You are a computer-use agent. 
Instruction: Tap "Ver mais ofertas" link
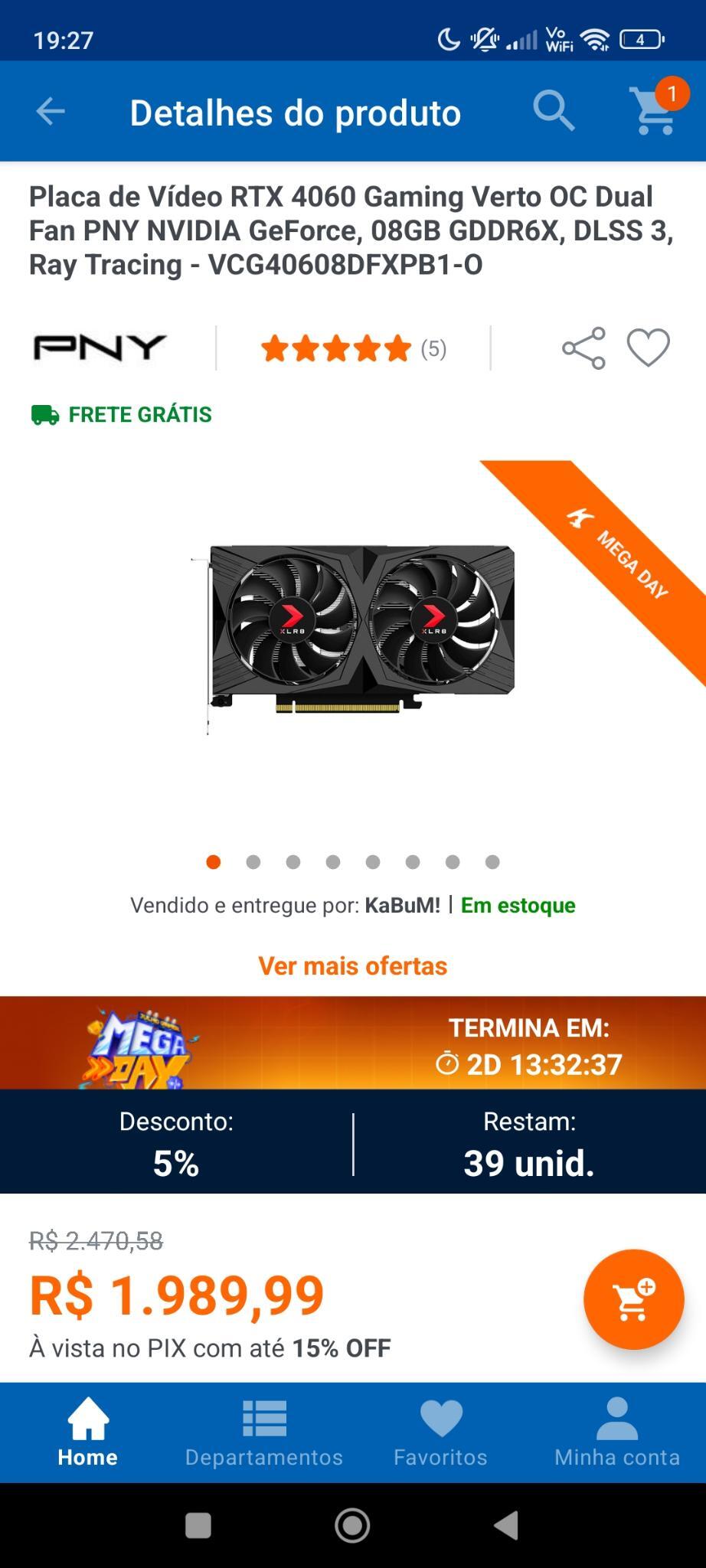(353, 966)
